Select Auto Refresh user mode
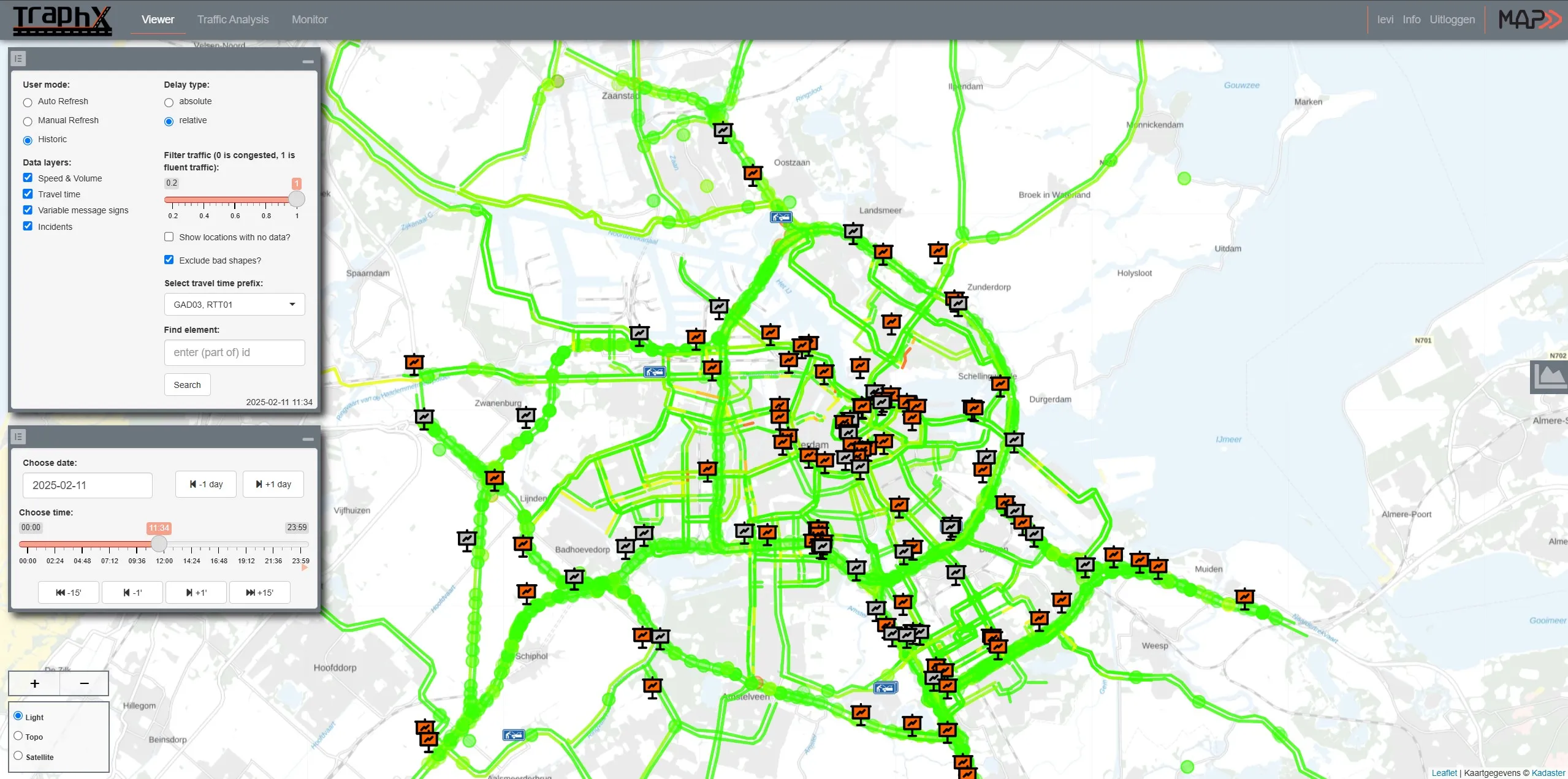Viewport: 1568px width, 779px height. coord(28,102)
